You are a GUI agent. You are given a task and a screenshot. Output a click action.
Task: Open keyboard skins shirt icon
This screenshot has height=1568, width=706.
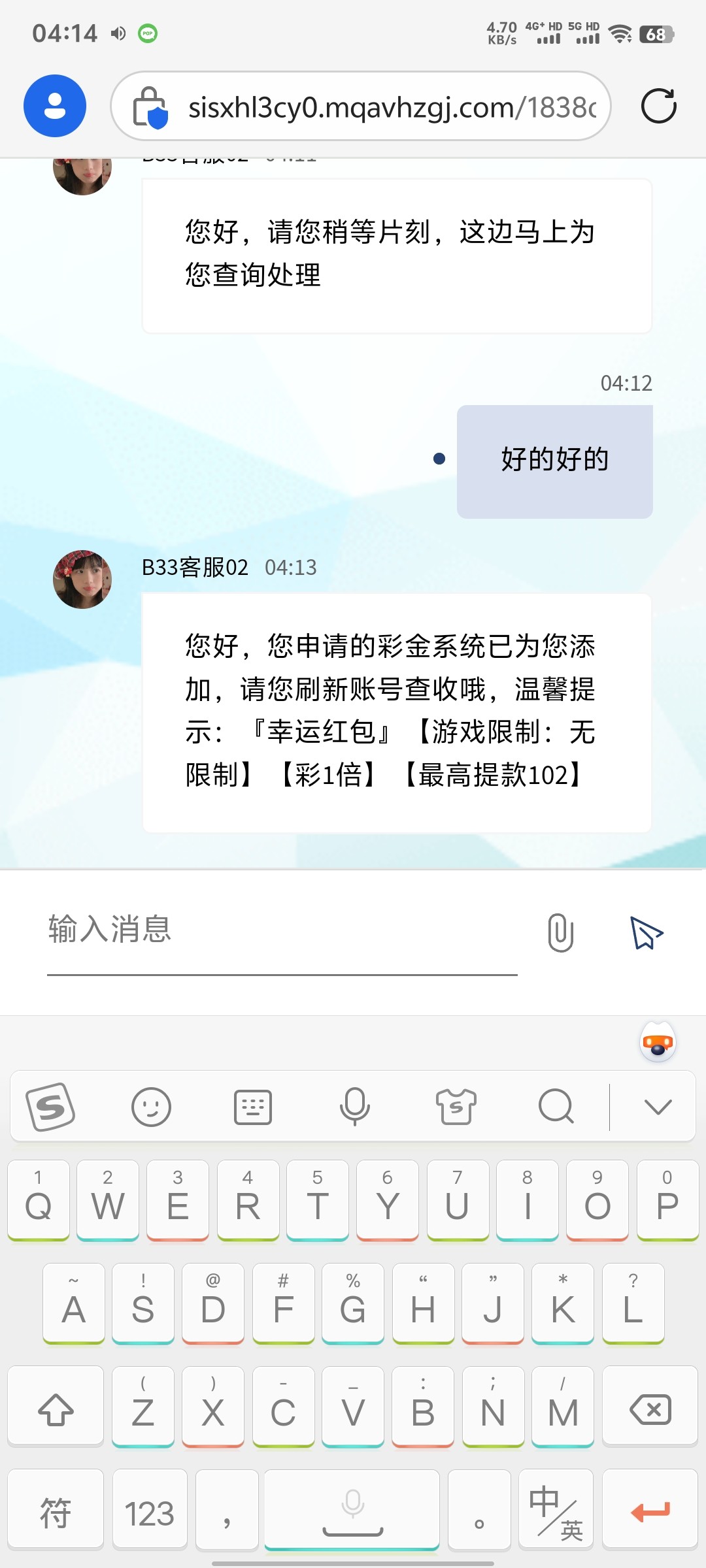pos(456,1107)
